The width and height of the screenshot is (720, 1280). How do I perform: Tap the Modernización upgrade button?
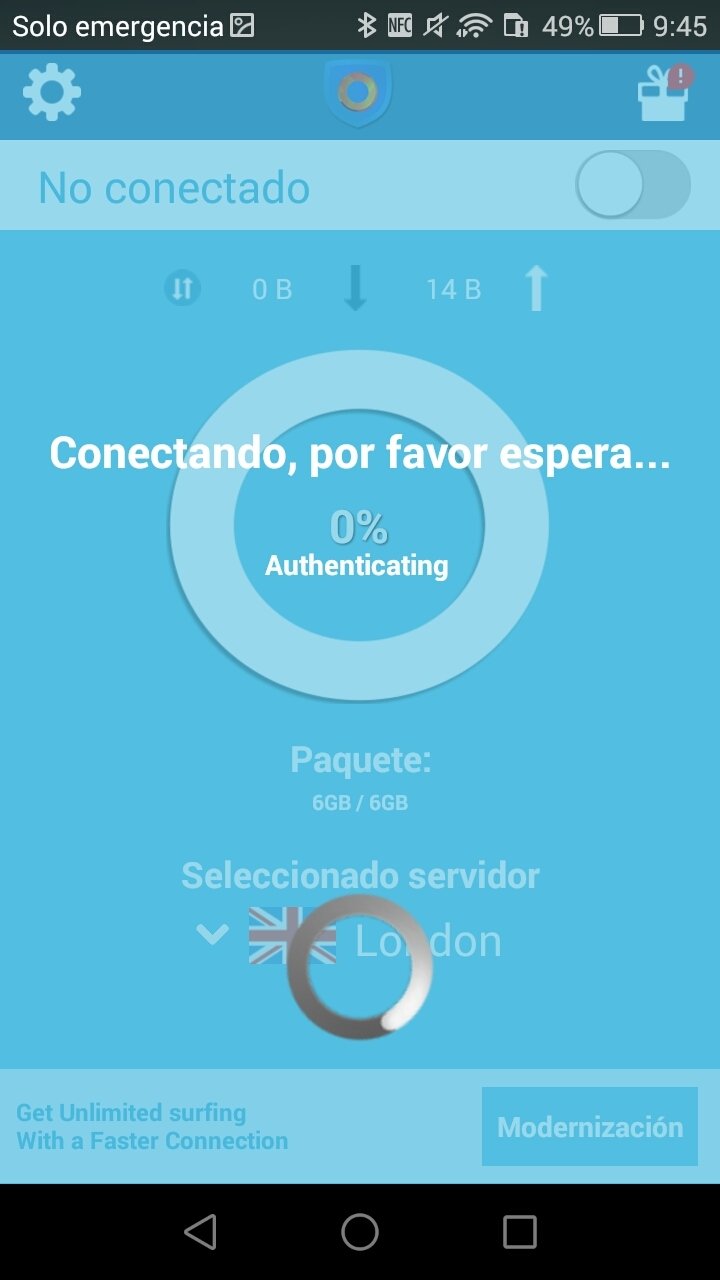click(x=590, y=1127)
